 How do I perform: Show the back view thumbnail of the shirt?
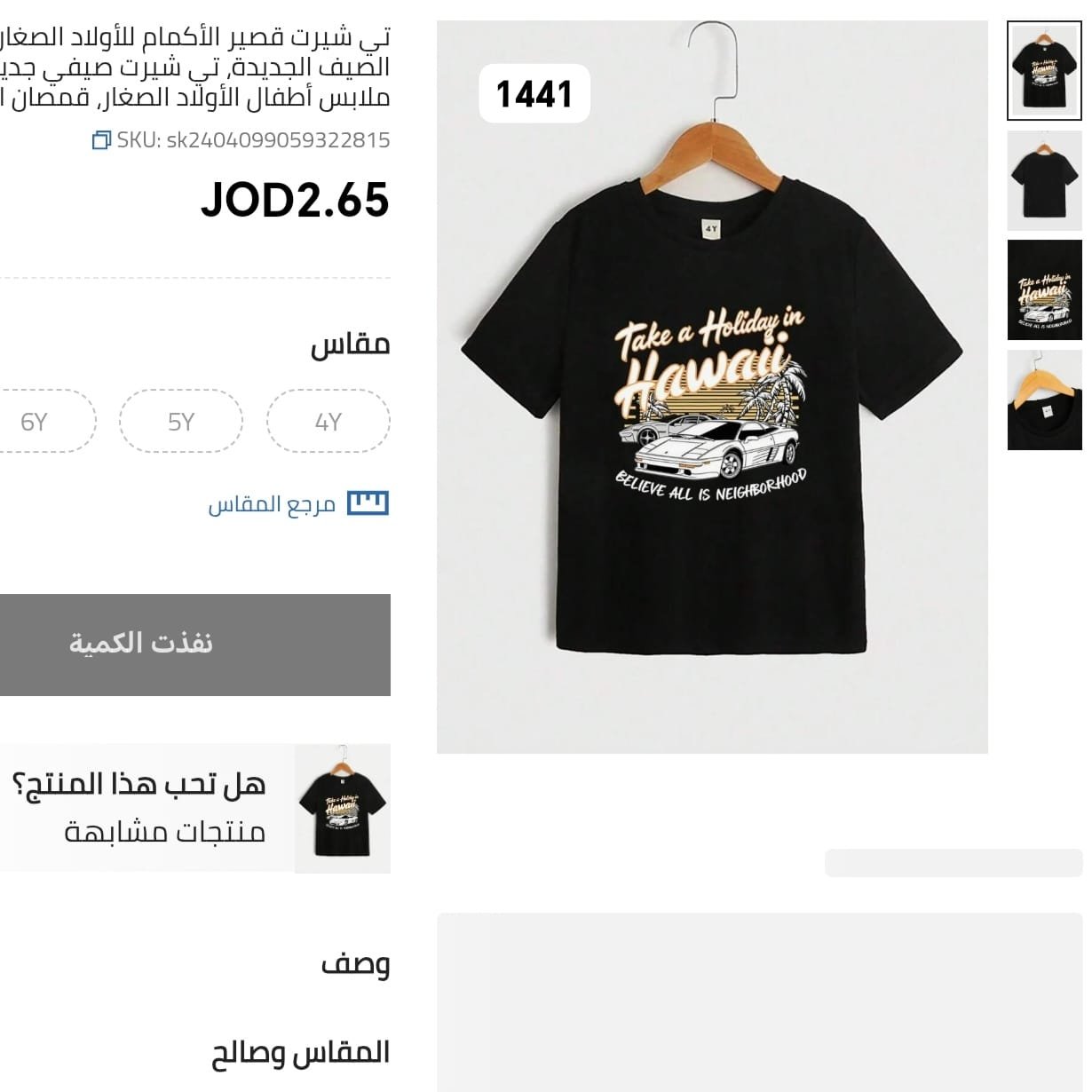tap(1044, 181)
